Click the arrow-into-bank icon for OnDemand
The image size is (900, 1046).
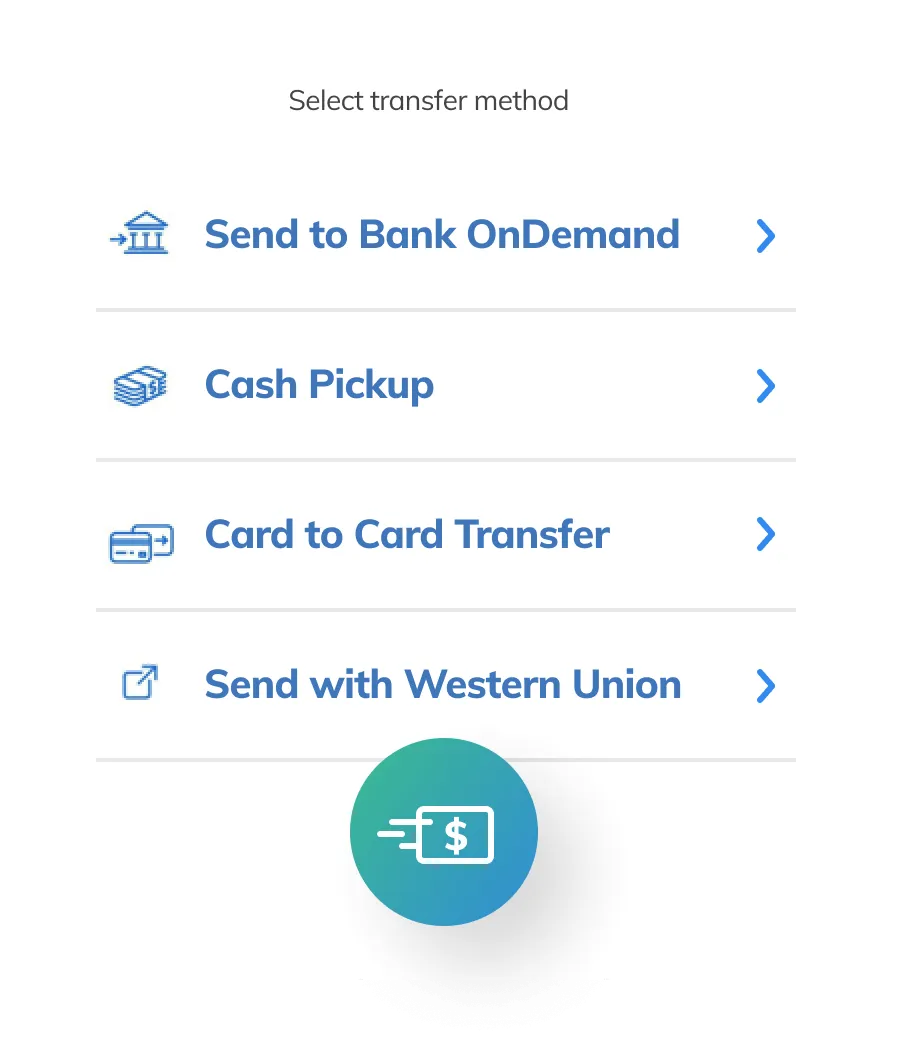pyautogui.click(x=140, y=235)
